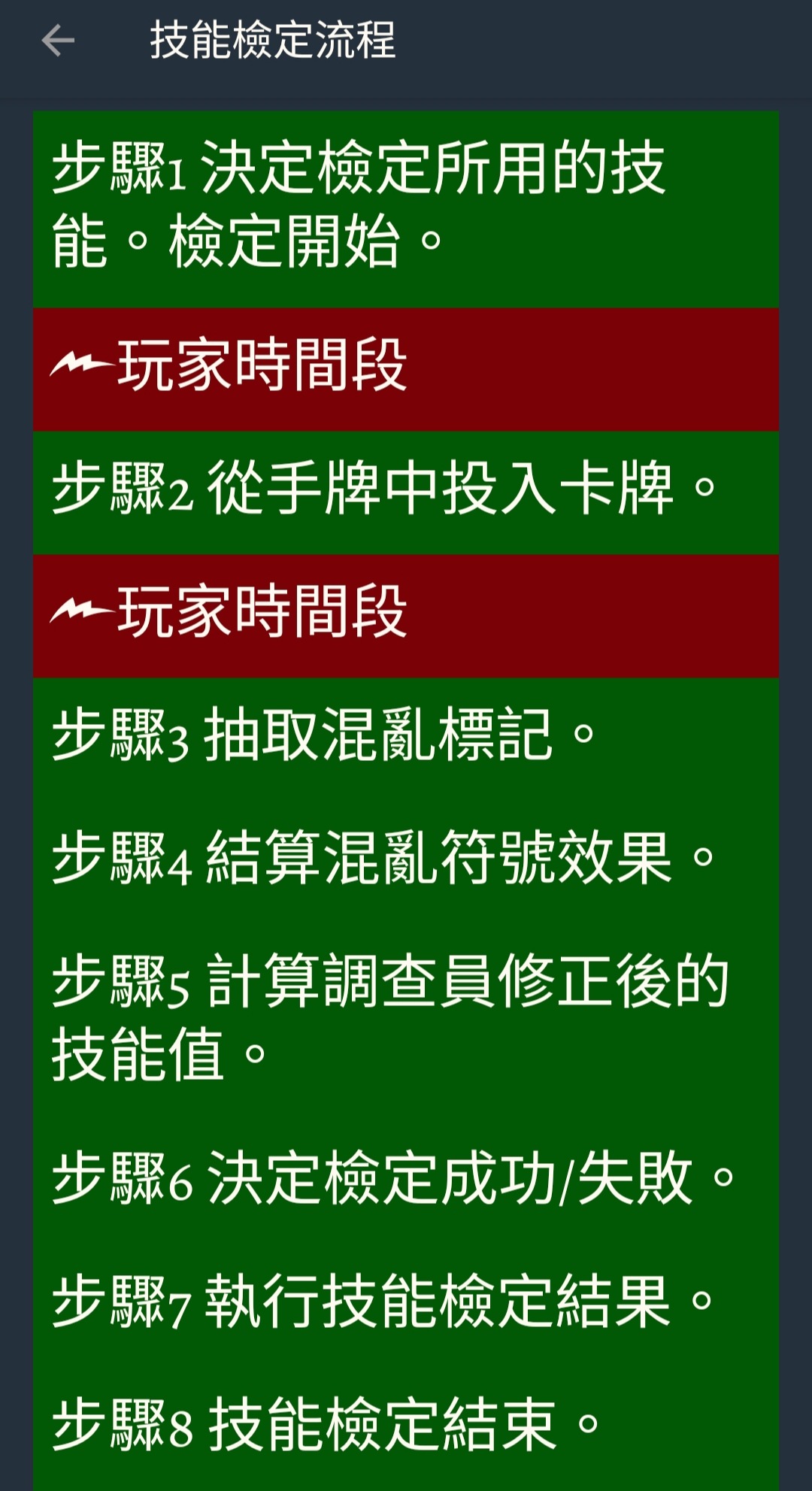This screenshot has width=812, height=1491.
Task: Open 步驟1 決定檢定所用的技能
Action: (x=406, y=209)
